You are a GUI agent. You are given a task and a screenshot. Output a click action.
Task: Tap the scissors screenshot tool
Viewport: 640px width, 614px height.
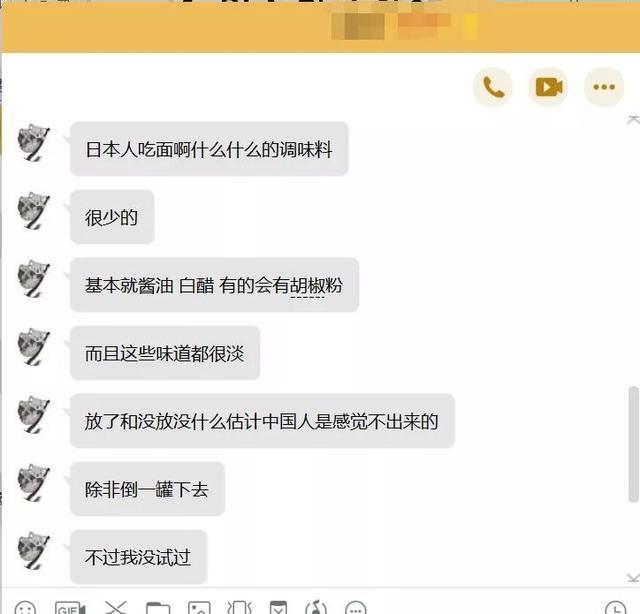point(116,608)
